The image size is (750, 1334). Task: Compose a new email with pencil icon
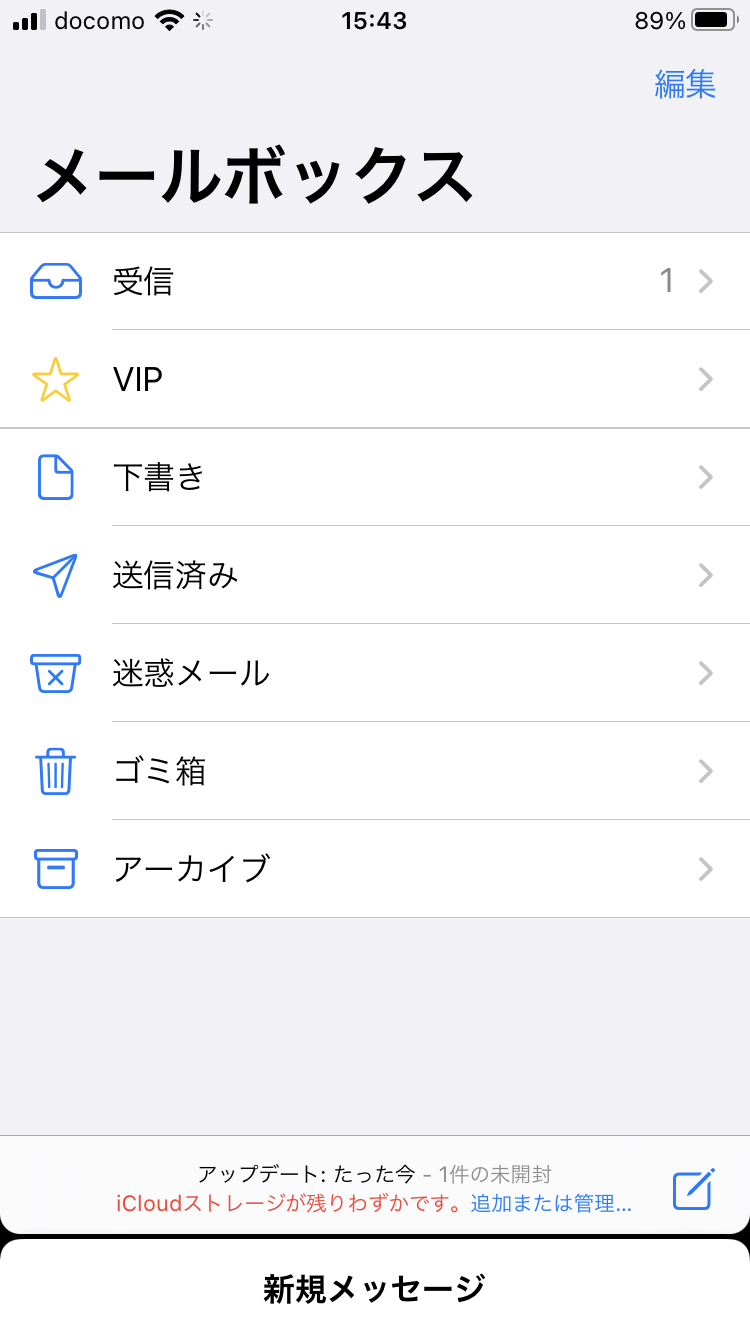[693, 1189]
